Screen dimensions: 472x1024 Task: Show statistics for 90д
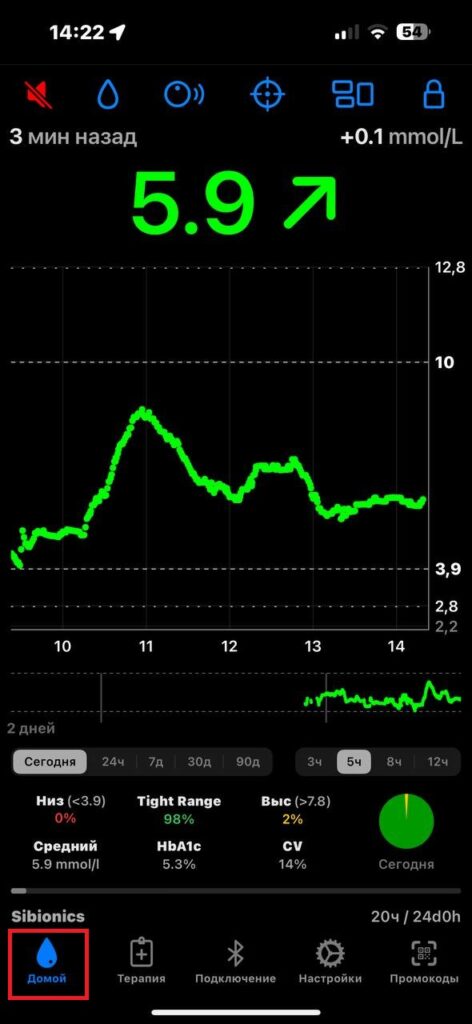(x=247, y=761)
